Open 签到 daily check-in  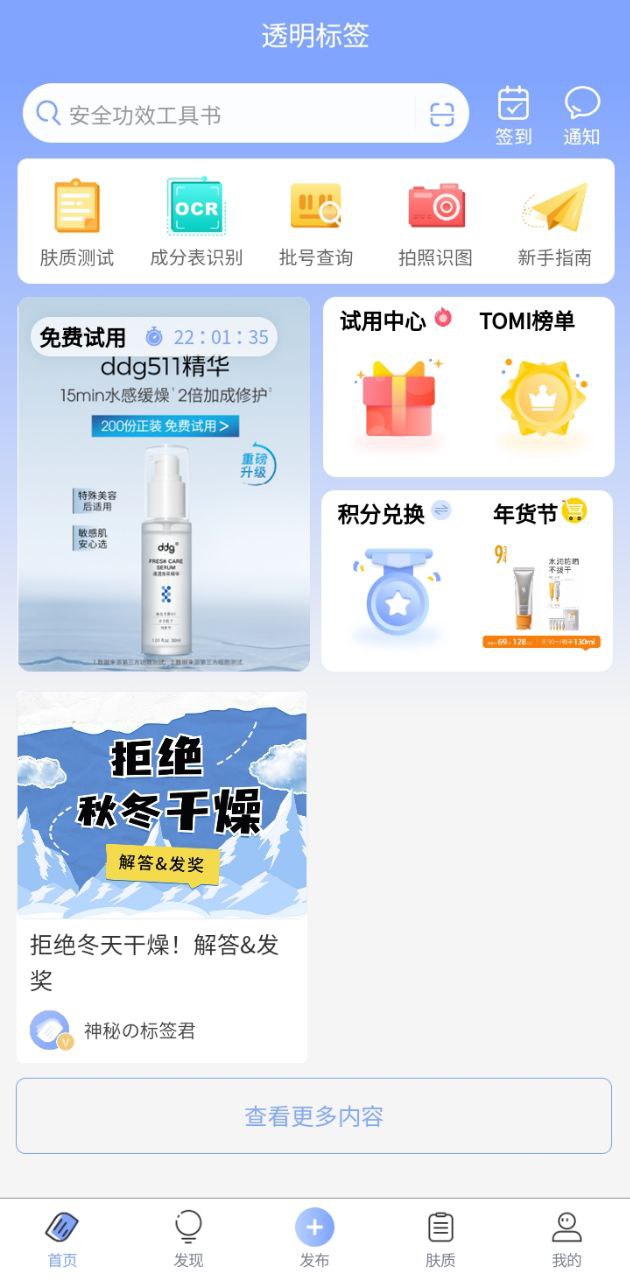point(513,116)
